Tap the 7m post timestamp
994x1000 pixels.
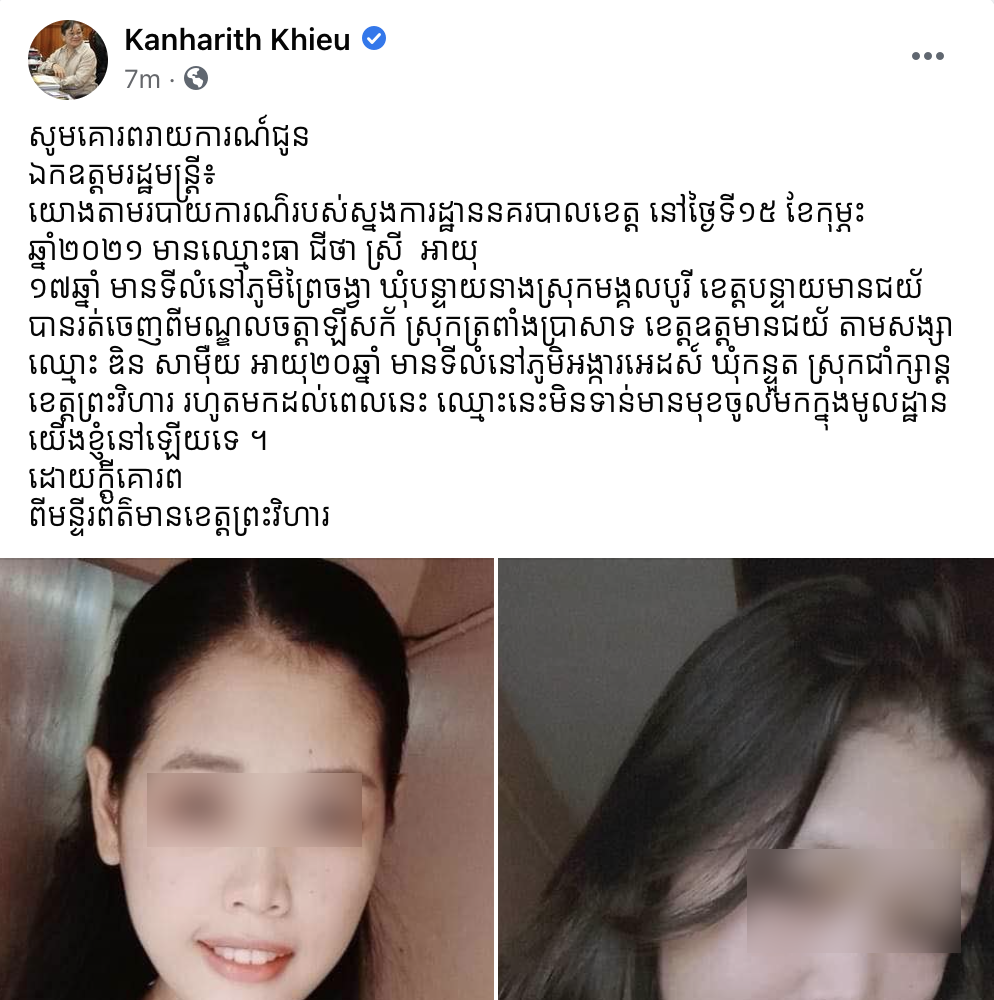click(142, 79)
